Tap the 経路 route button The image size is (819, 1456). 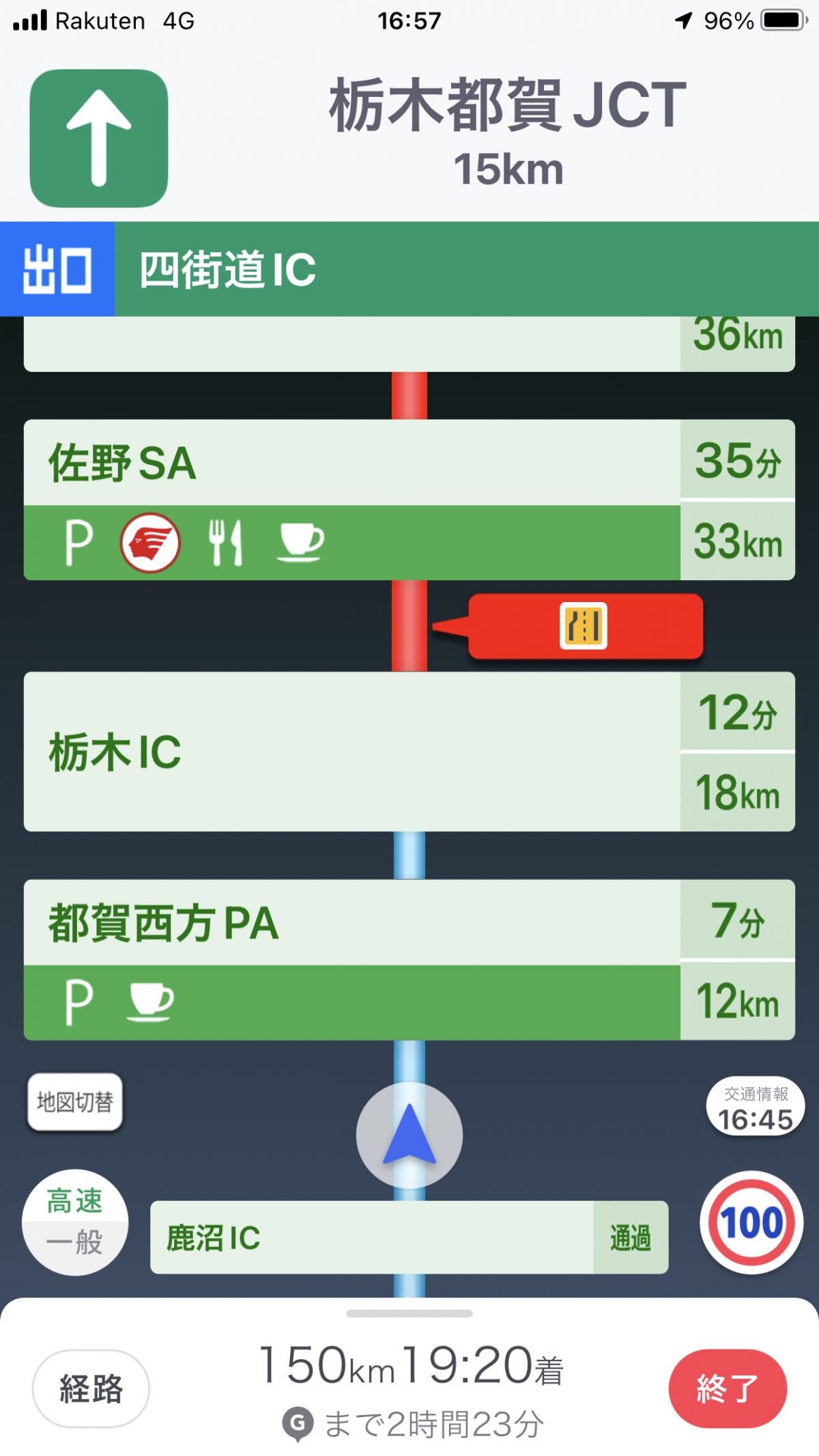91,1388
